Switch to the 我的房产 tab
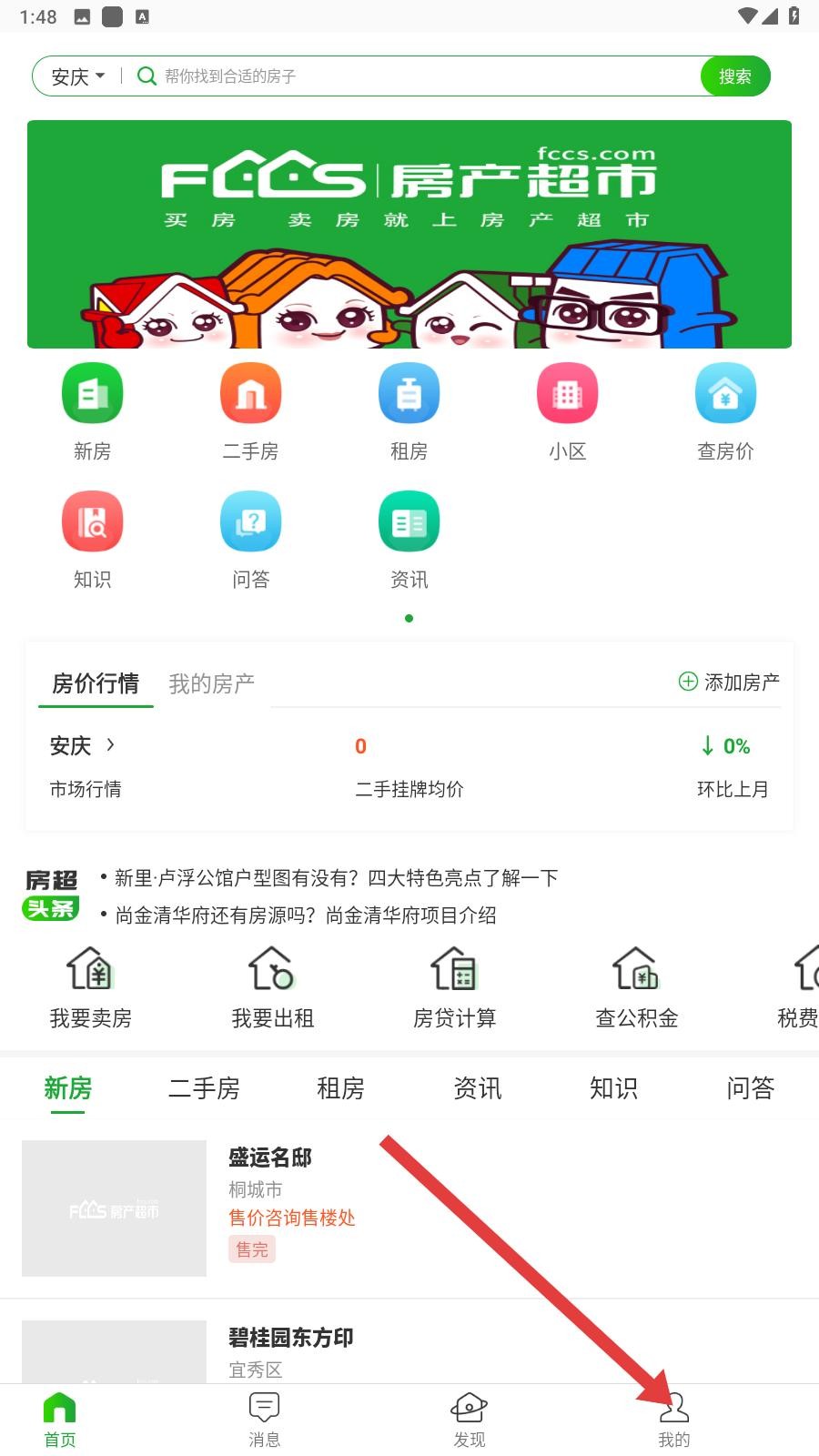Image resolution: width=819 pixels, height=1456 pixels. pos(211,683)
